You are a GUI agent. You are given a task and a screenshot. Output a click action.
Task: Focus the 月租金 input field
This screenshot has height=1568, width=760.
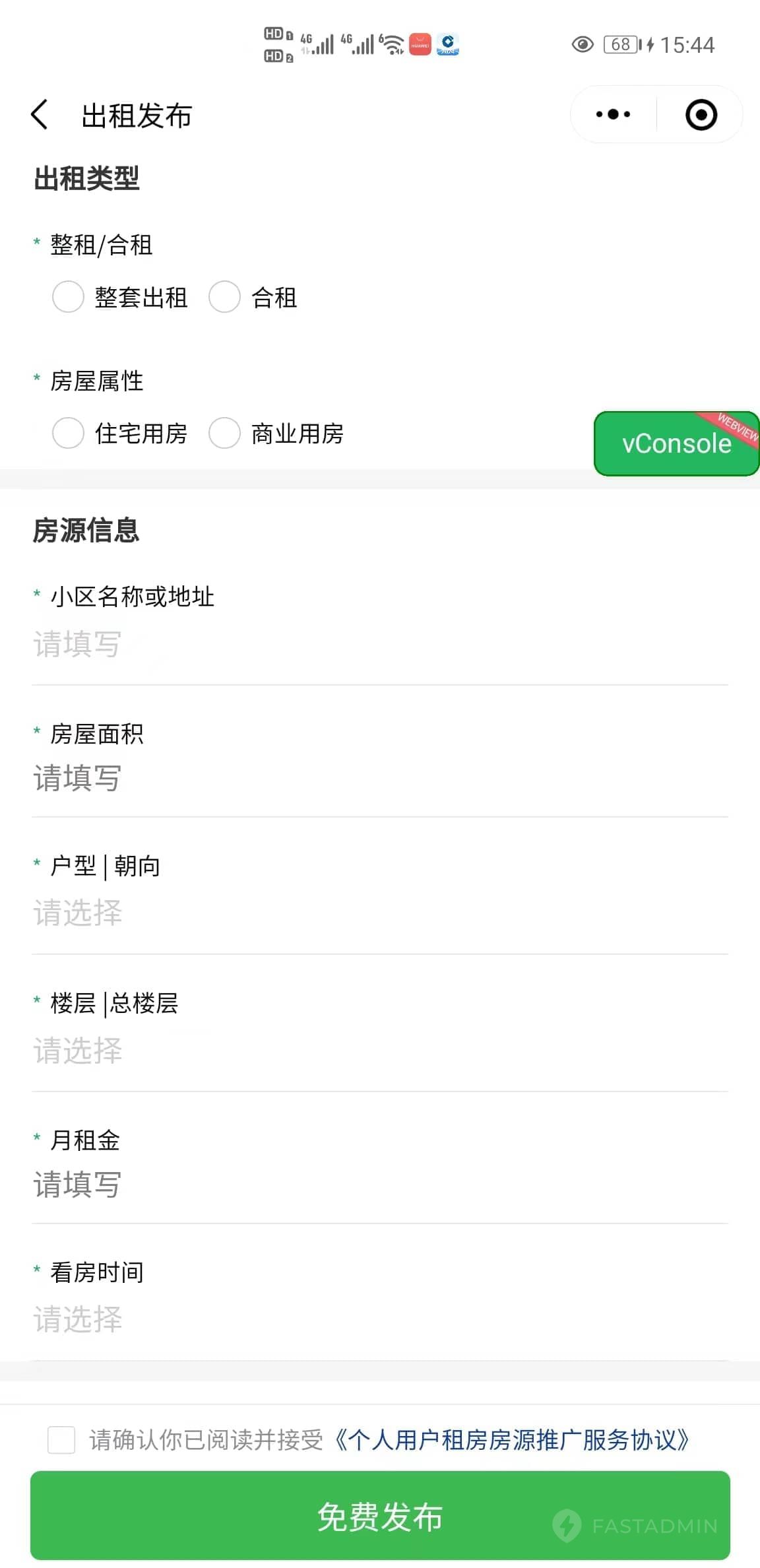(380, 1185)
